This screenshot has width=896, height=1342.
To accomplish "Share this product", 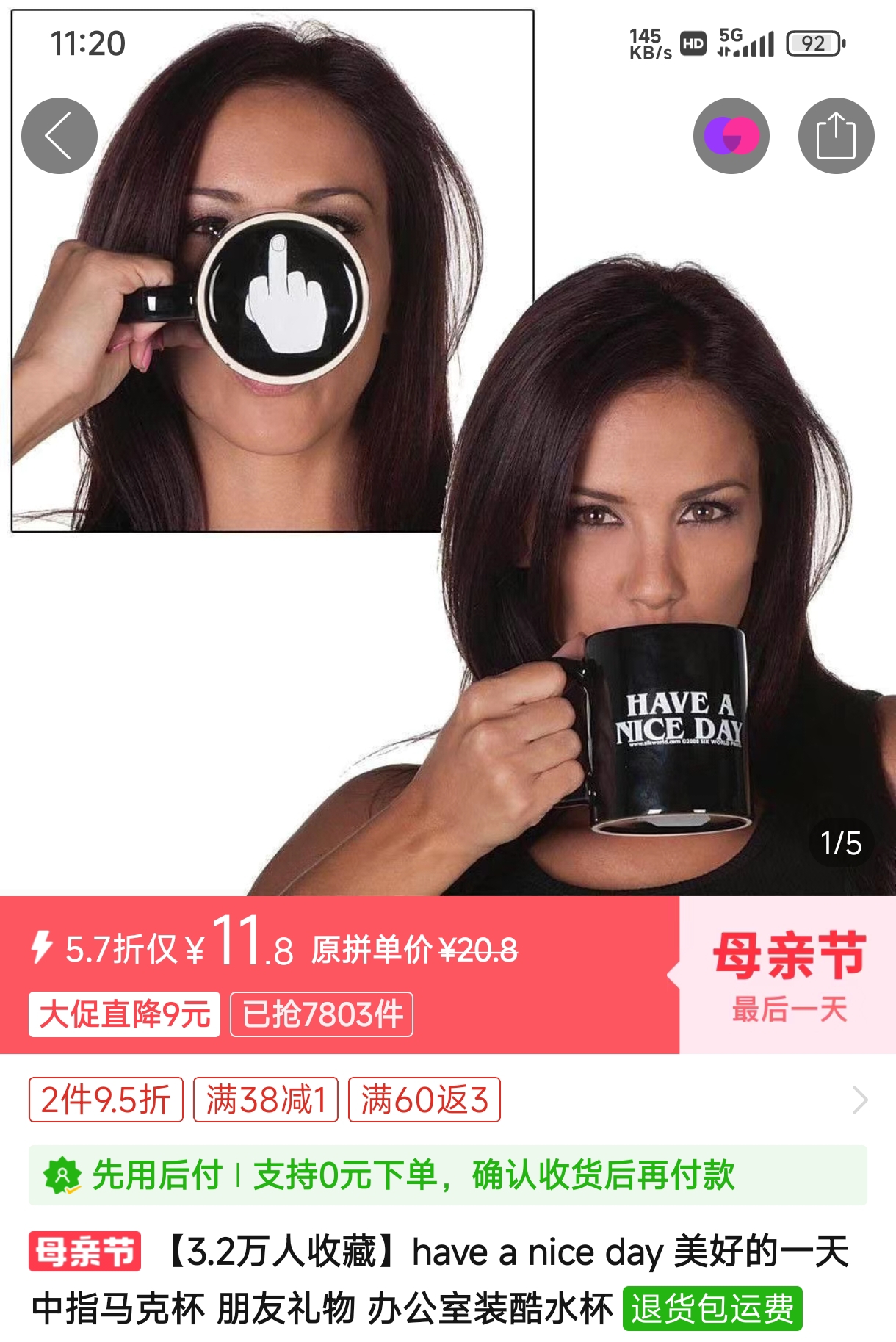I will (x=836, y=136).
